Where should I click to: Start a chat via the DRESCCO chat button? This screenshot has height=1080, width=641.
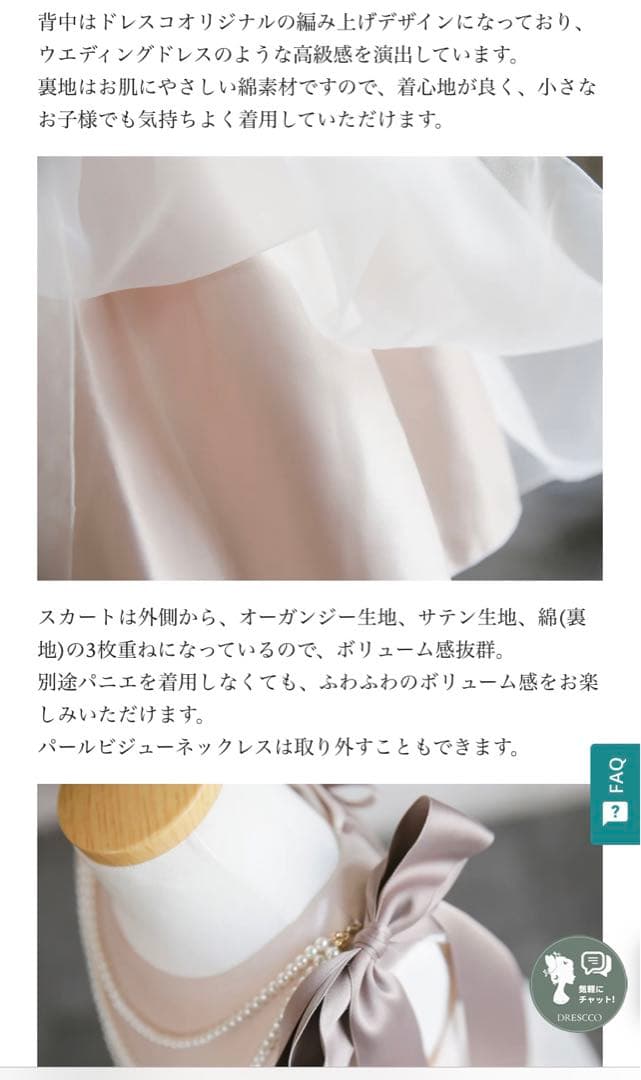tap(578, 983)
